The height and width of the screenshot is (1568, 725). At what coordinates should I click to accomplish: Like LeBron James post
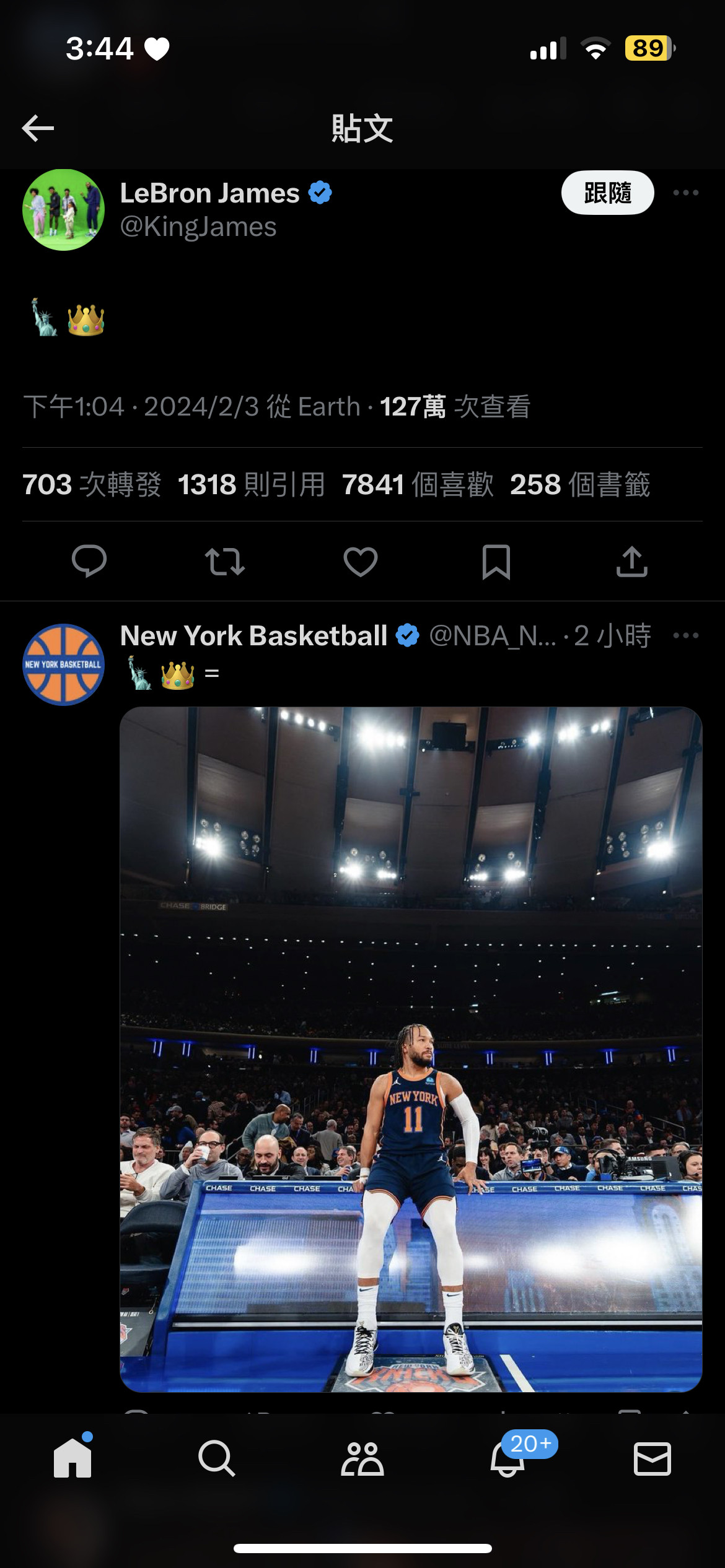(361, 561)
